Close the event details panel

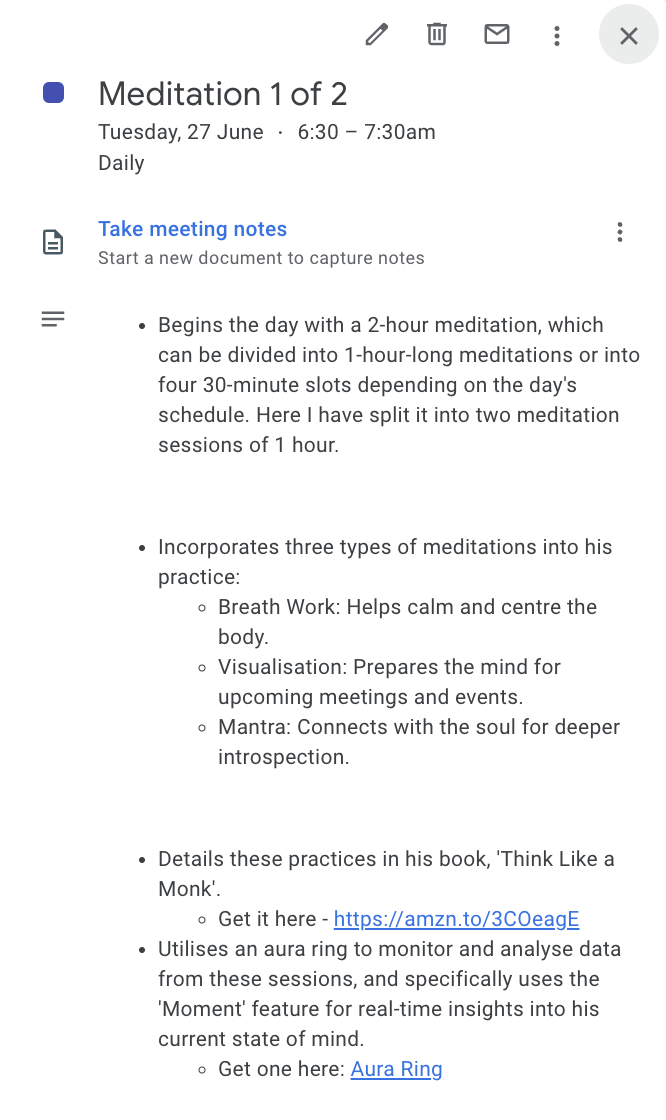pos(628,36)
